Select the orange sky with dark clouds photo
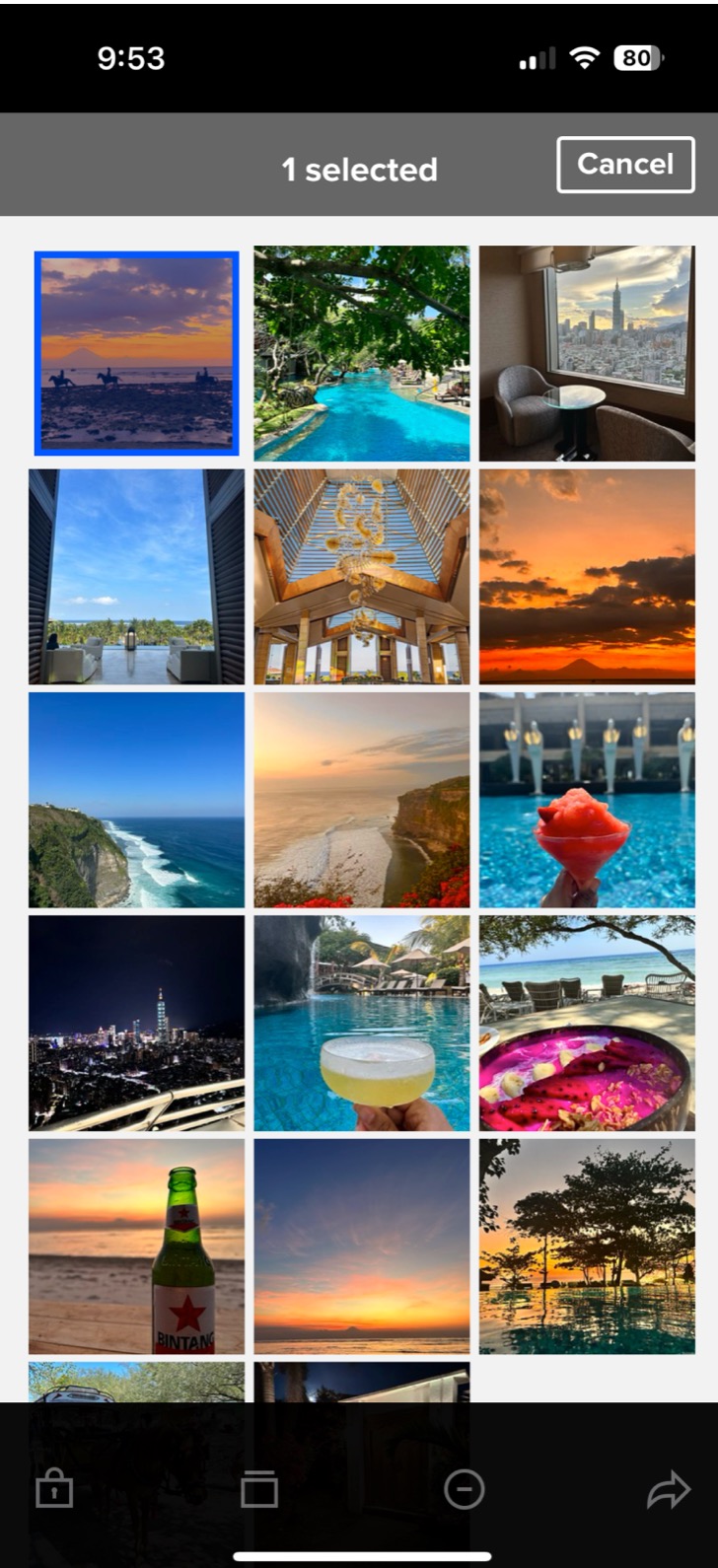The height and width of the screenshot is (1568, 718). [587, 577]
